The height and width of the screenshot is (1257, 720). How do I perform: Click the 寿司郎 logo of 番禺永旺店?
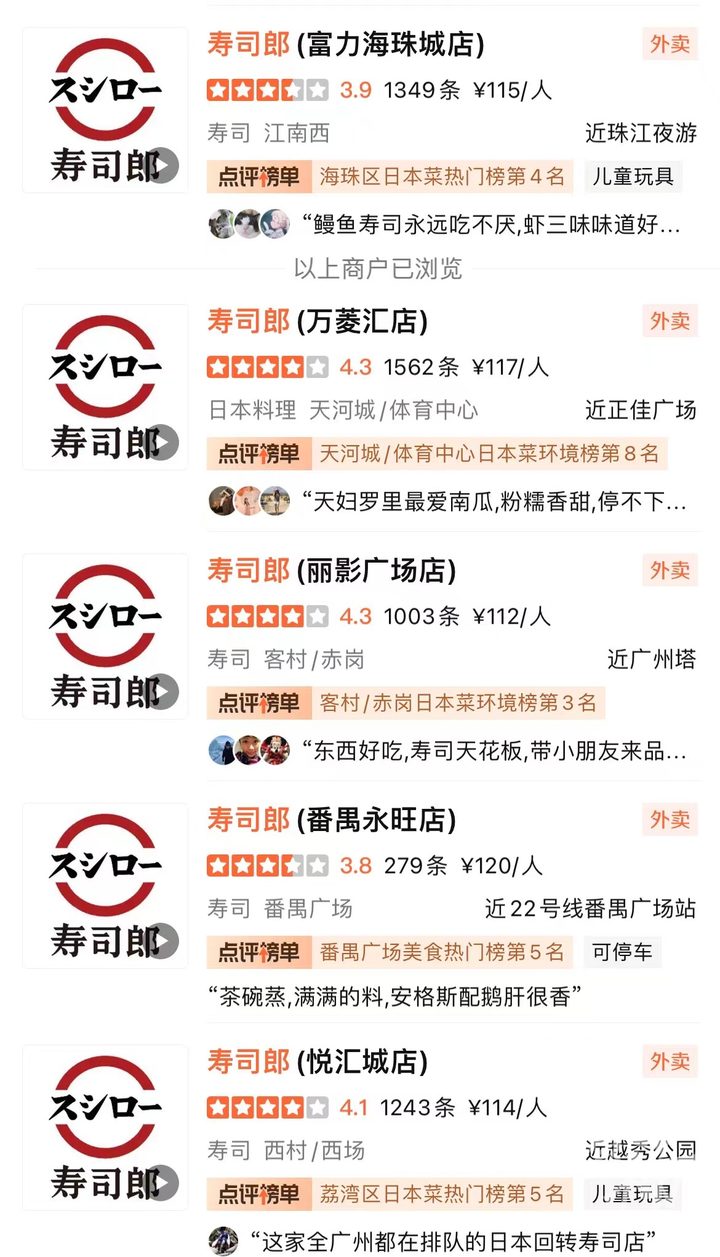tap(105, 886)
